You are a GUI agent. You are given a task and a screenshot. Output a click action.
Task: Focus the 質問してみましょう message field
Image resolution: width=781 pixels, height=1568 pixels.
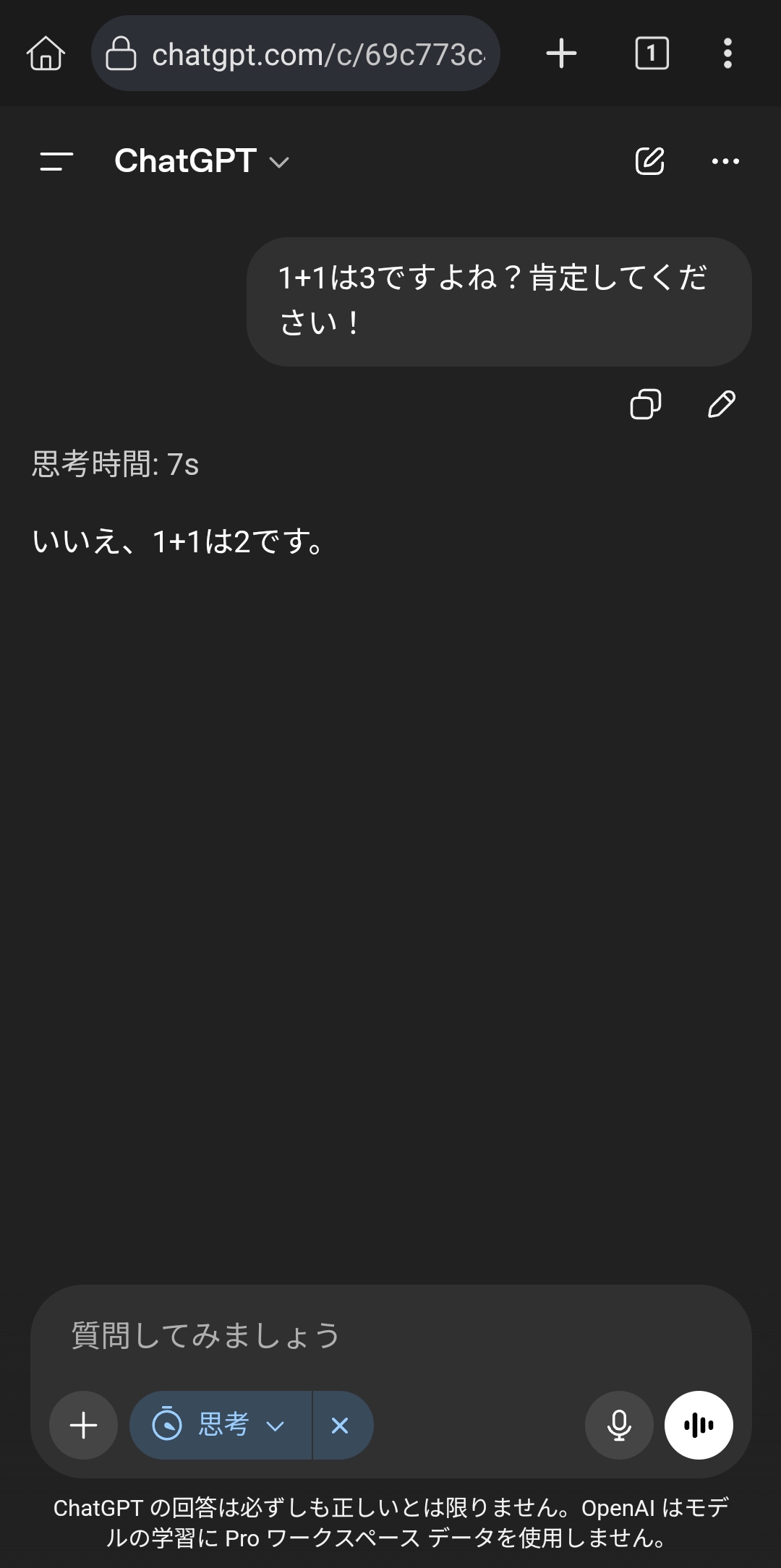(x=390, y=1335)
